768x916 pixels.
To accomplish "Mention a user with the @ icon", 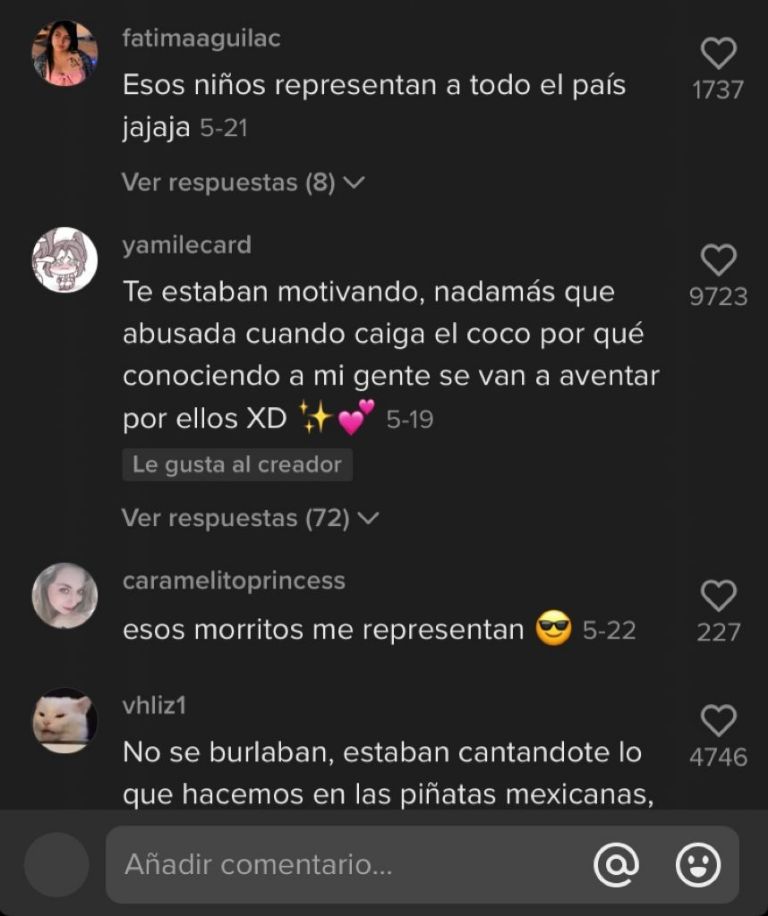I will pyautogui.click(x=616, y=865).
